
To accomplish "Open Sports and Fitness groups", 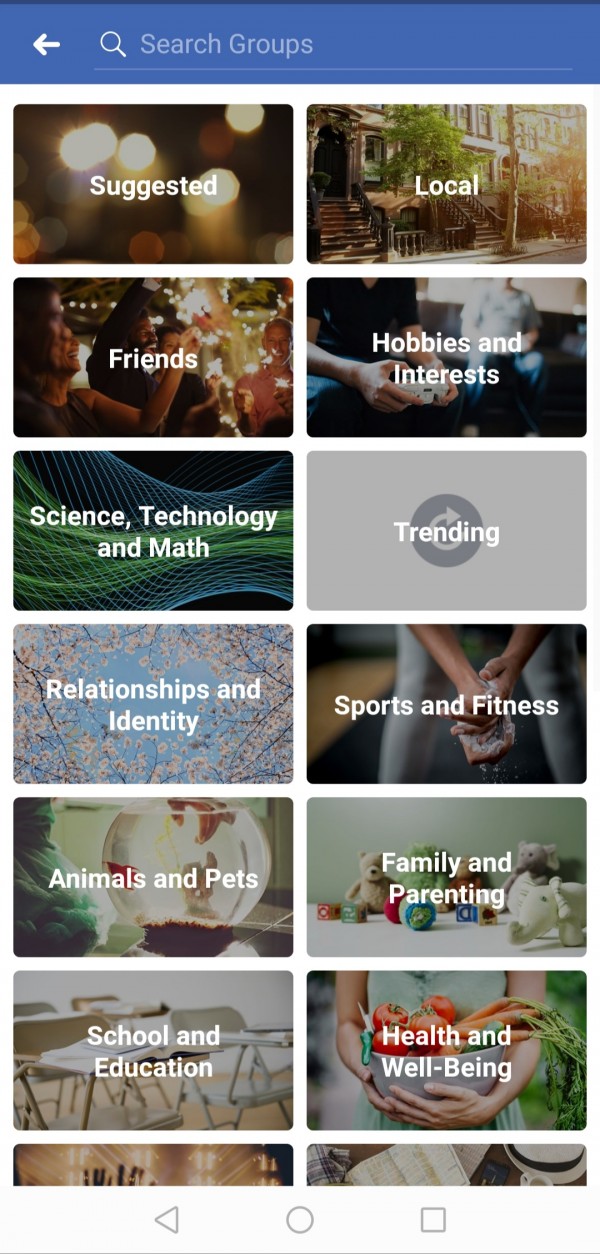I will pyautogui.click(x=446, y=704).
